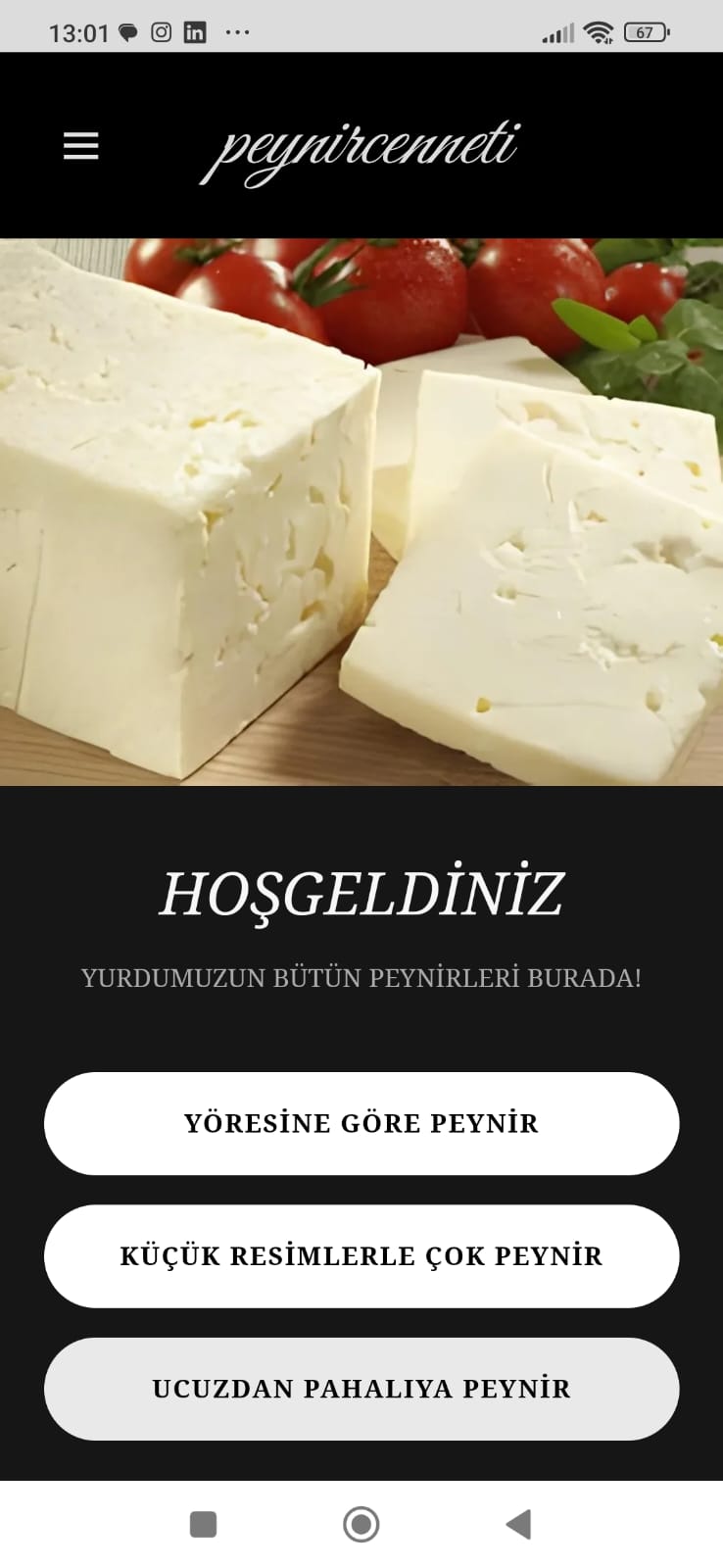723x1568 pixels.
Task: Tap the three-dots overflow indicator in the status bar
Action: coord(237,30)
